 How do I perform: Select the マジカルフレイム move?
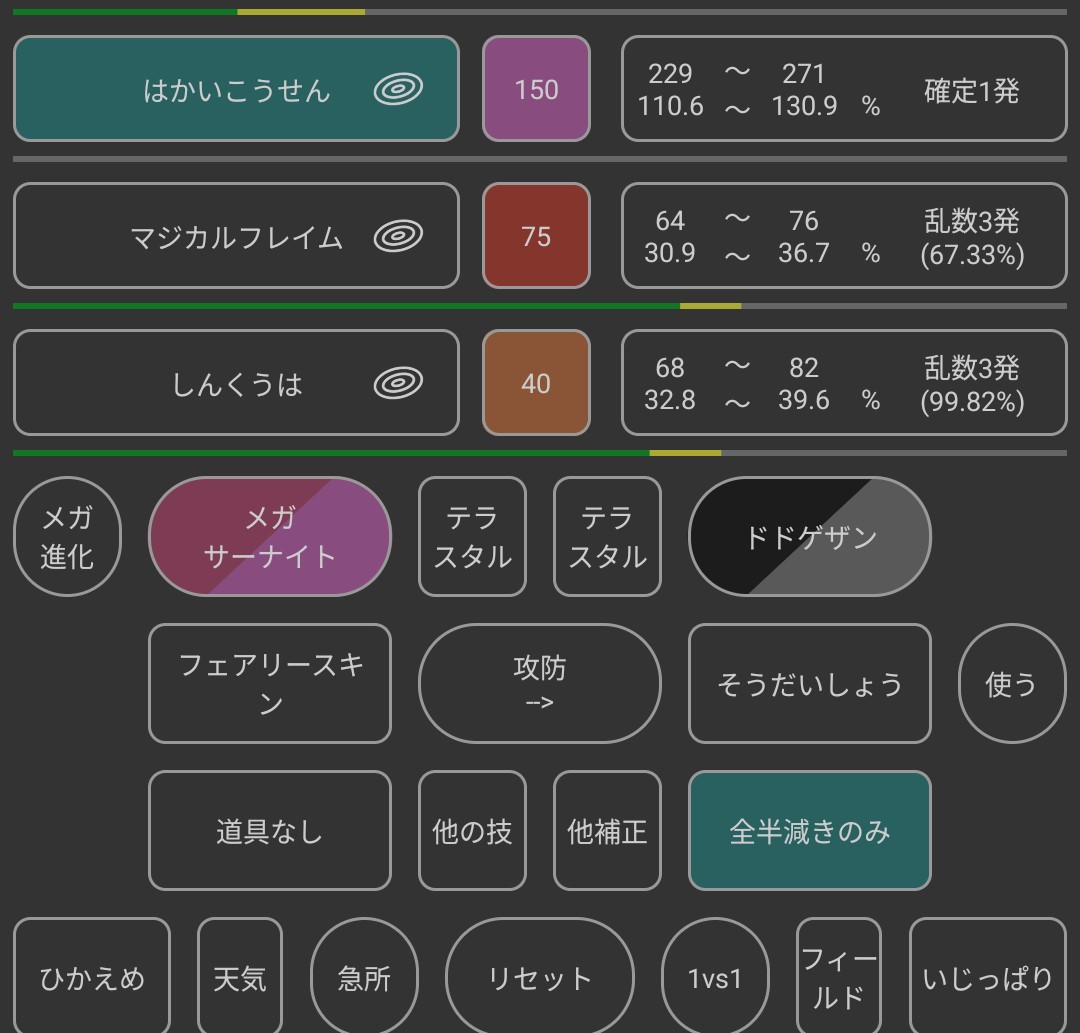pyautogui.click(x=236, y=236)
